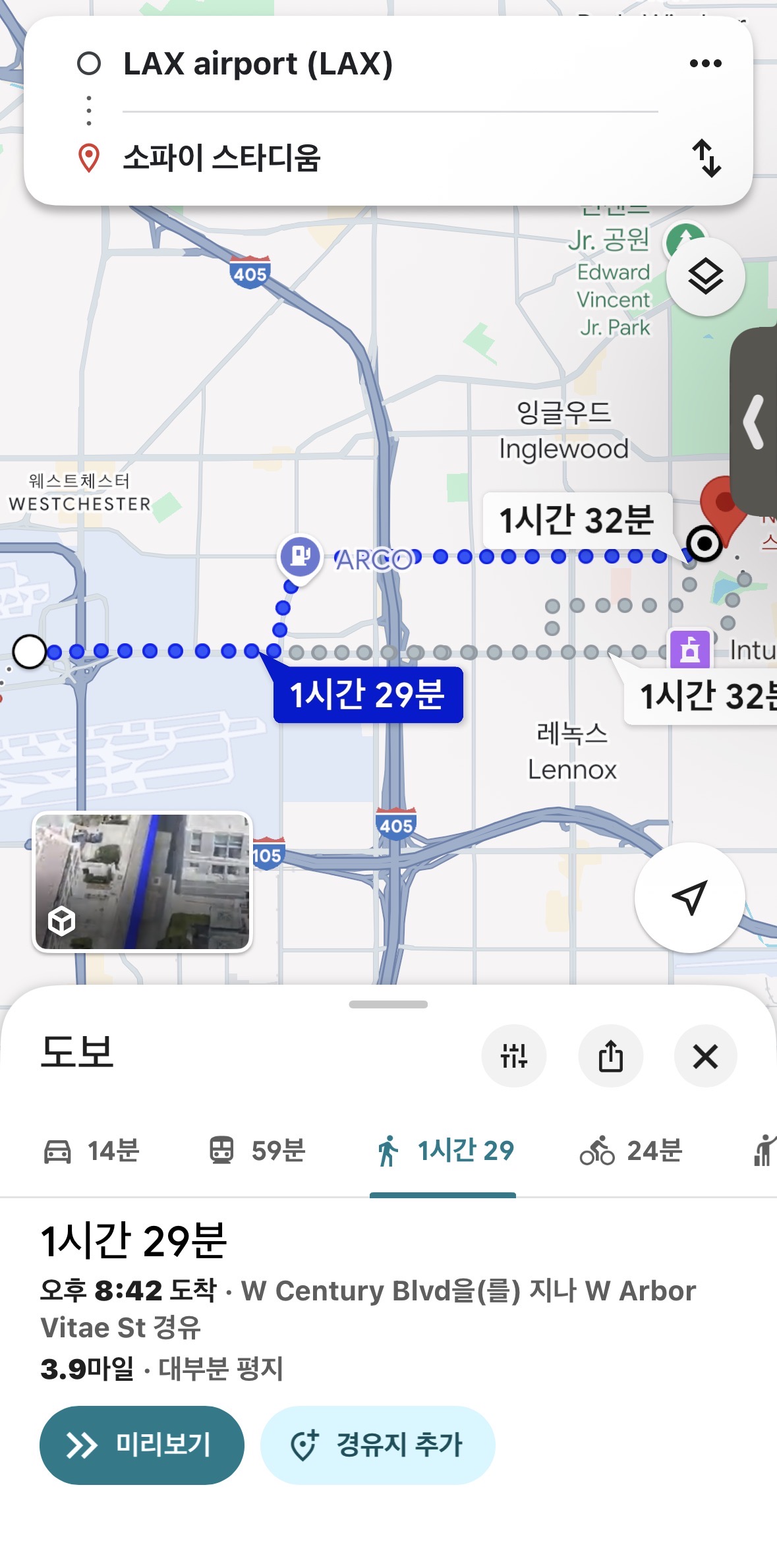Image resolution: width=777 pixels, height=1568 pixels.
Task: Edit the LAX airport starting point
Action: (x=257, y=65)
